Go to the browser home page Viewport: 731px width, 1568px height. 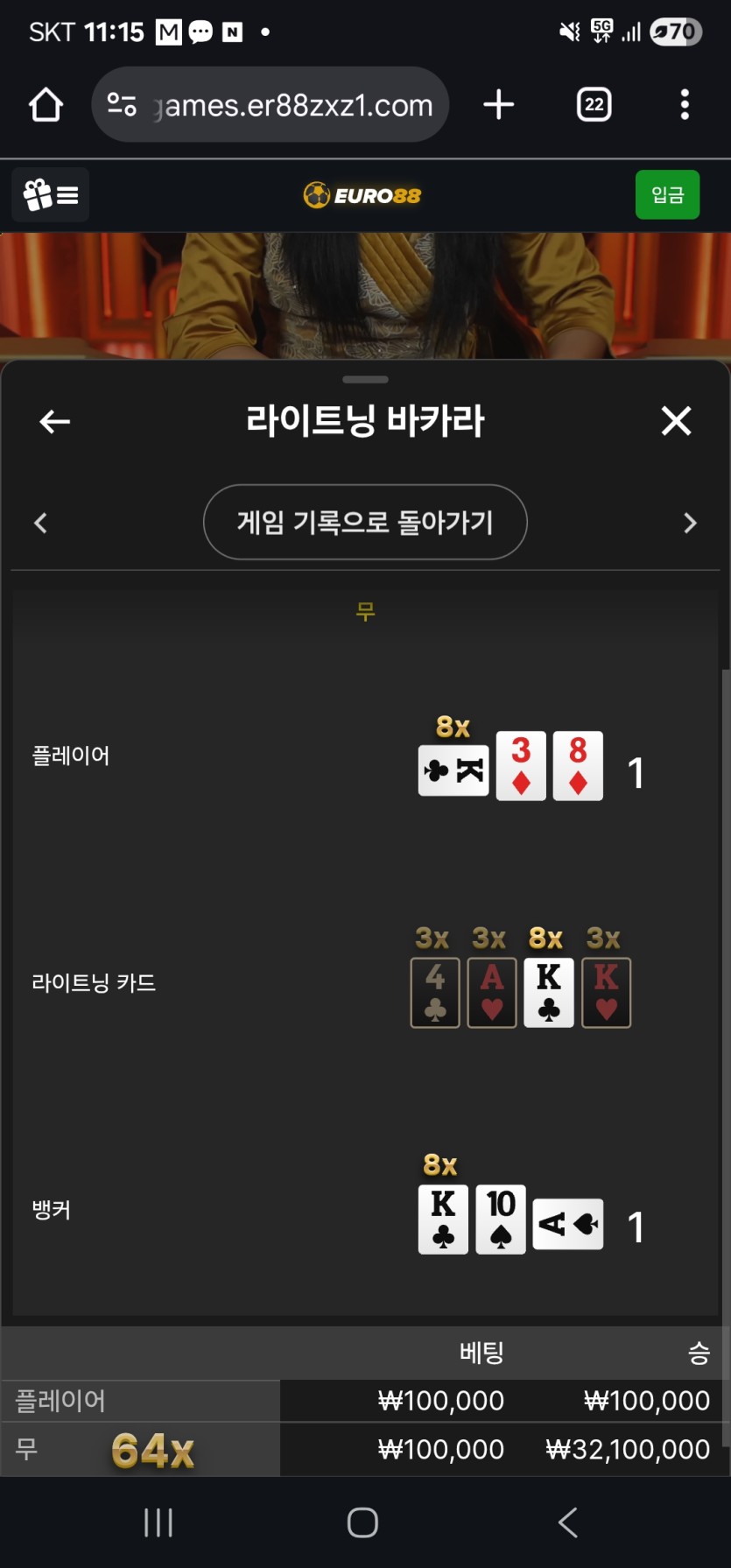tap(46, 105)
